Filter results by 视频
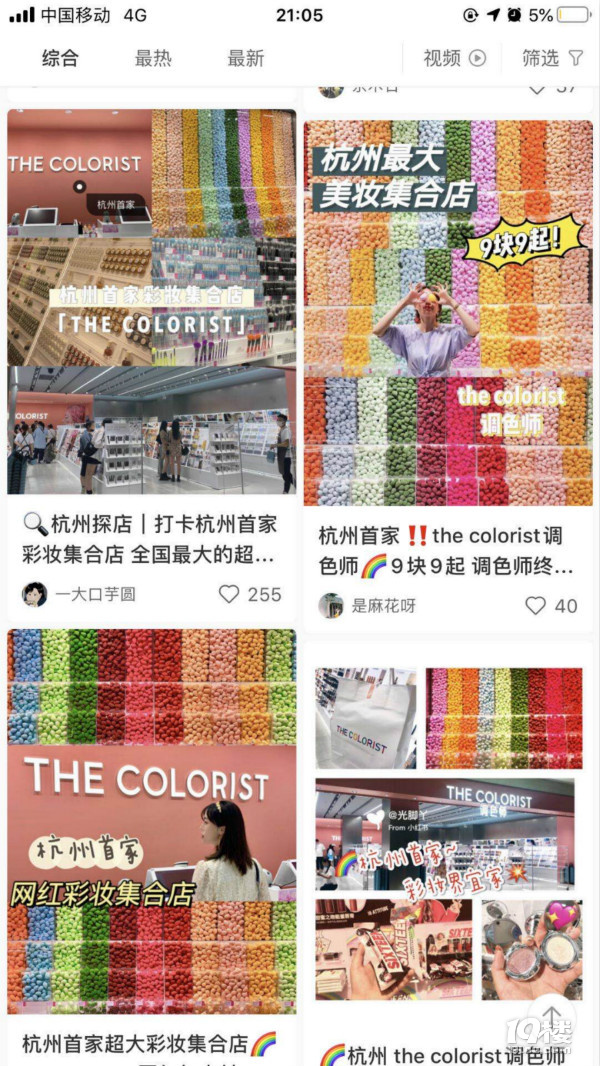600x1066 pixels. point(454,58)
